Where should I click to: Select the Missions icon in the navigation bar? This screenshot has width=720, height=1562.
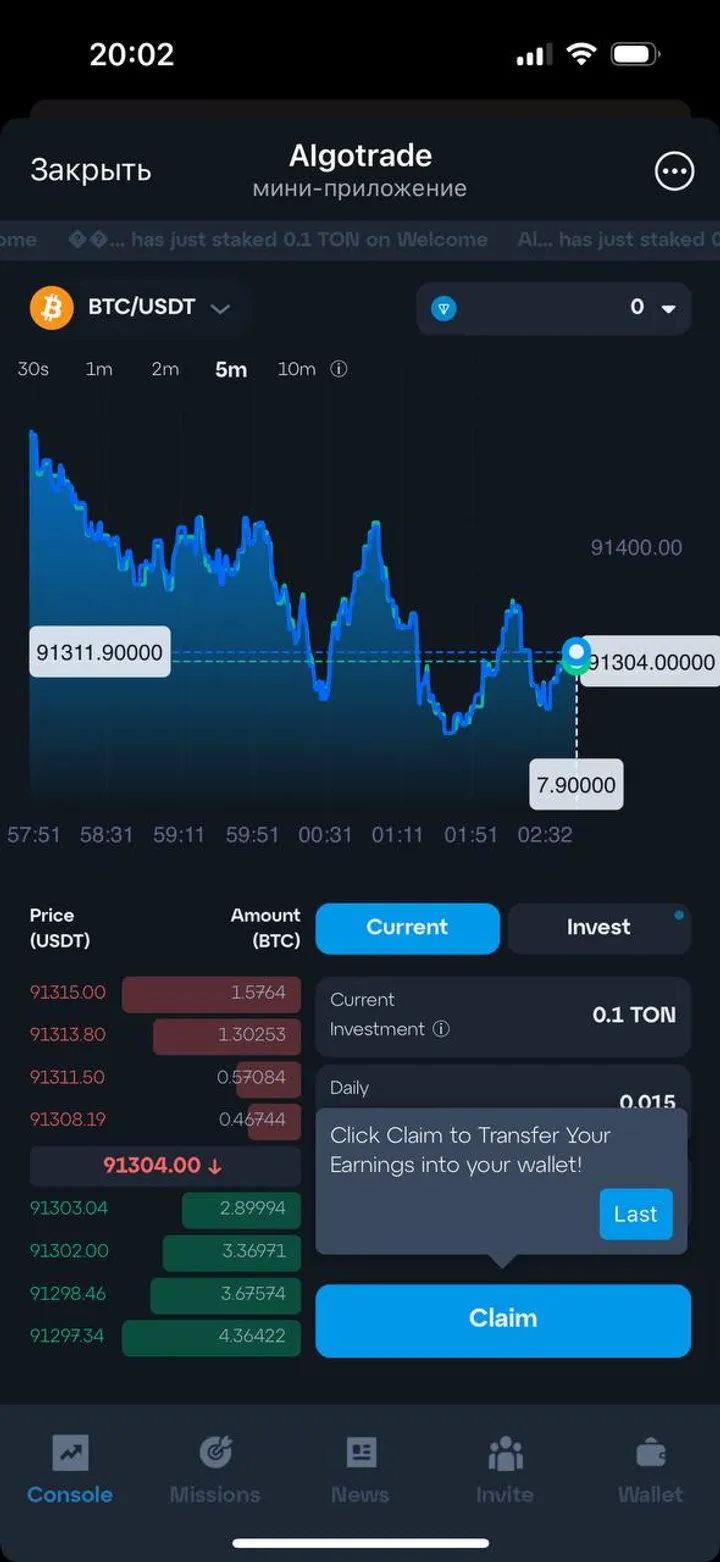click(214, 1467)
